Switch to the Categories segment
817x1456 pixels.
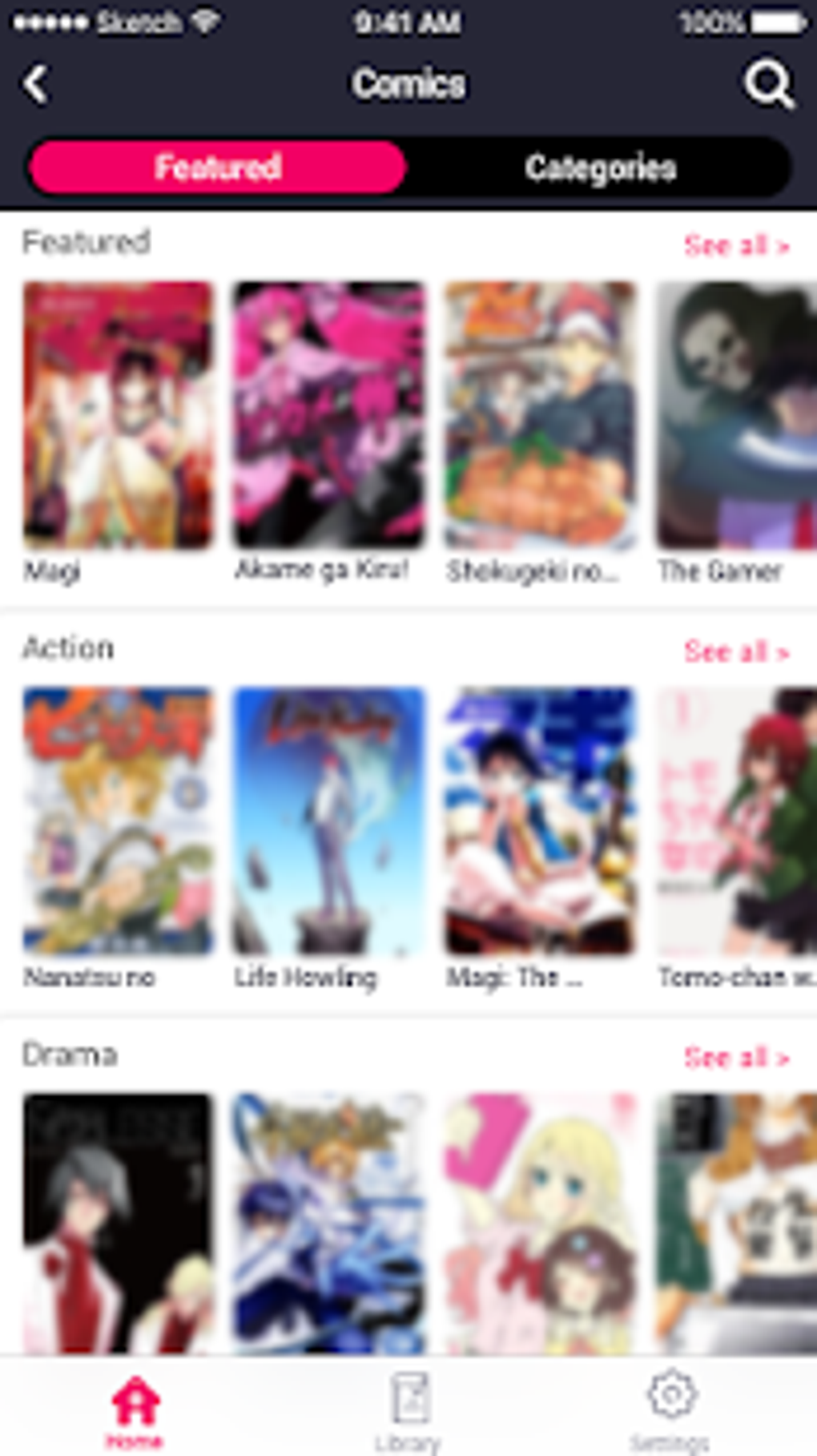600,168
